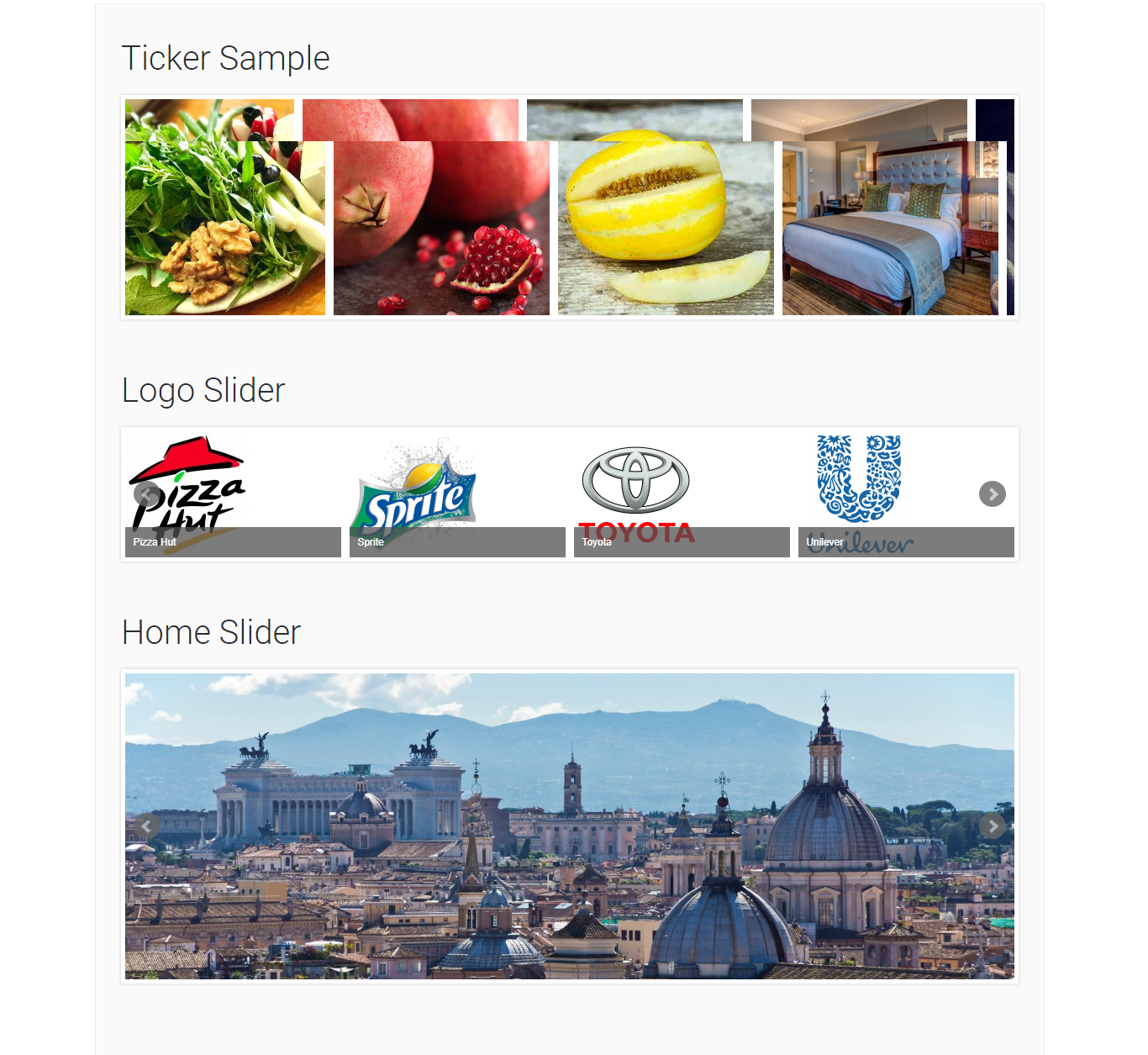Open the pomegranate ticker image
Screen dimensions: 1148x1055
[441, 229]
